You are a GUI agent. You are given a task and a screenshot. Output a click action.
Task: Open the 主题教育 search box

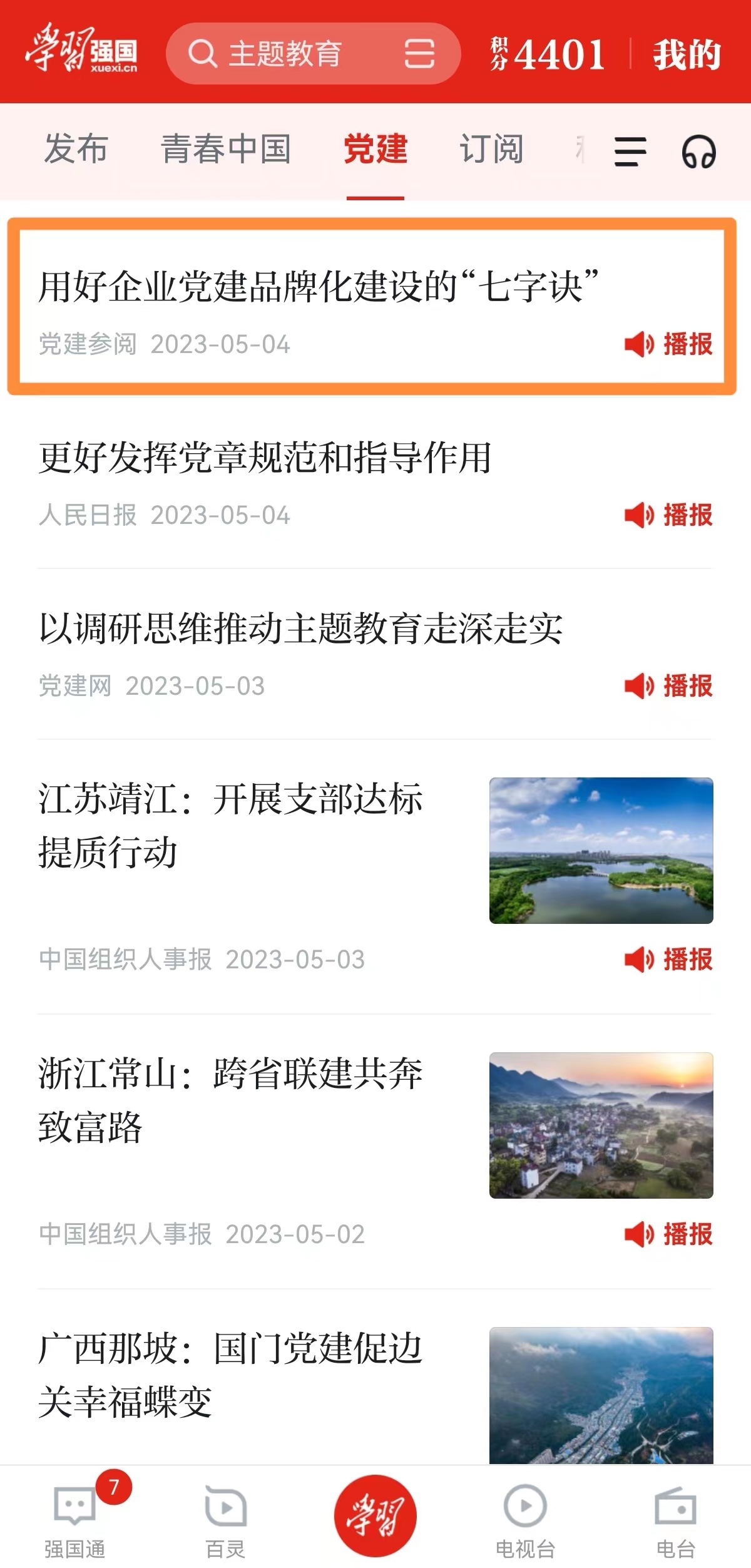[x=285, y=54]
